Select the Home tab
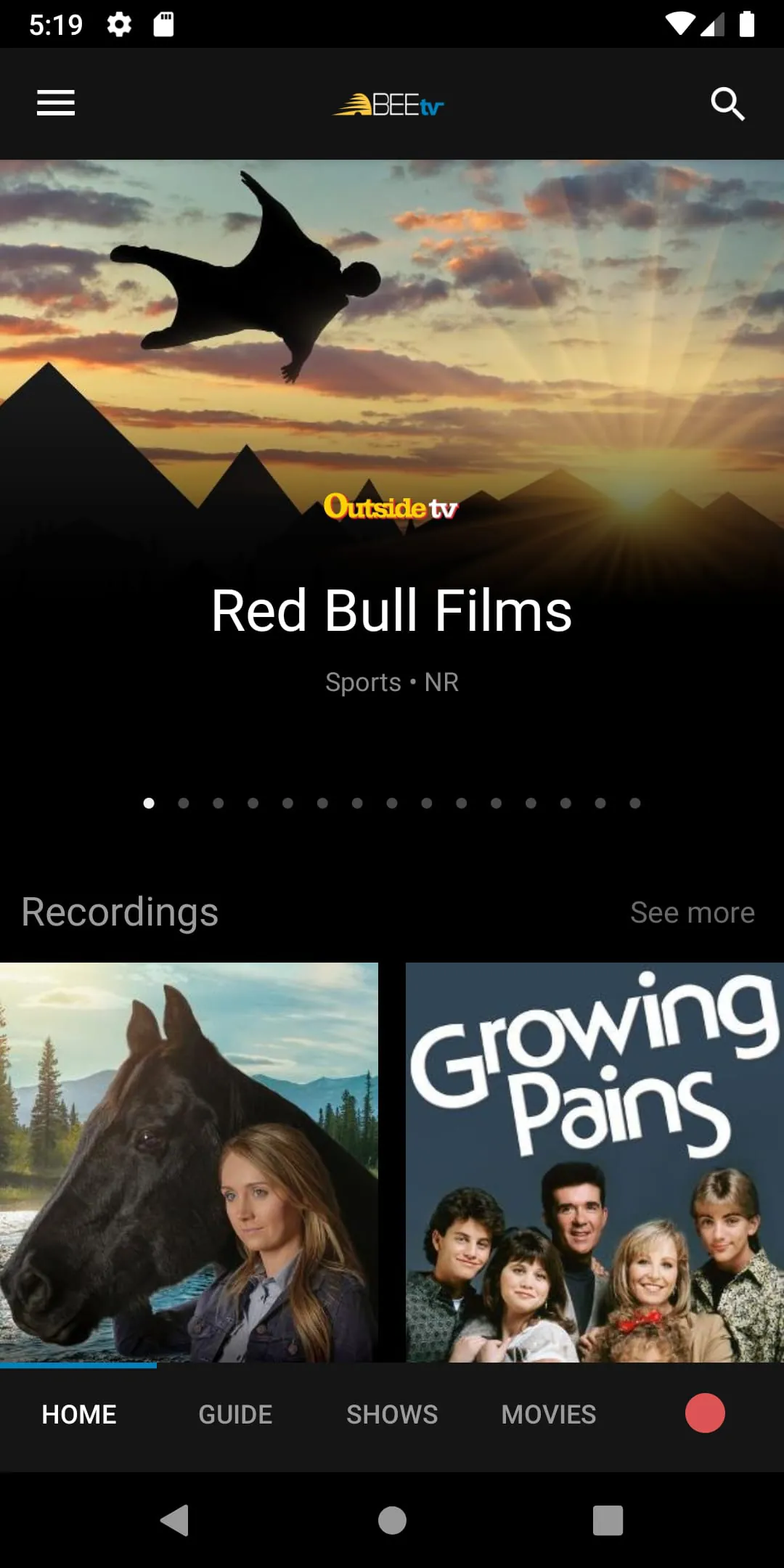This screenshot has width=784, height=1568. pos(78,1414)
